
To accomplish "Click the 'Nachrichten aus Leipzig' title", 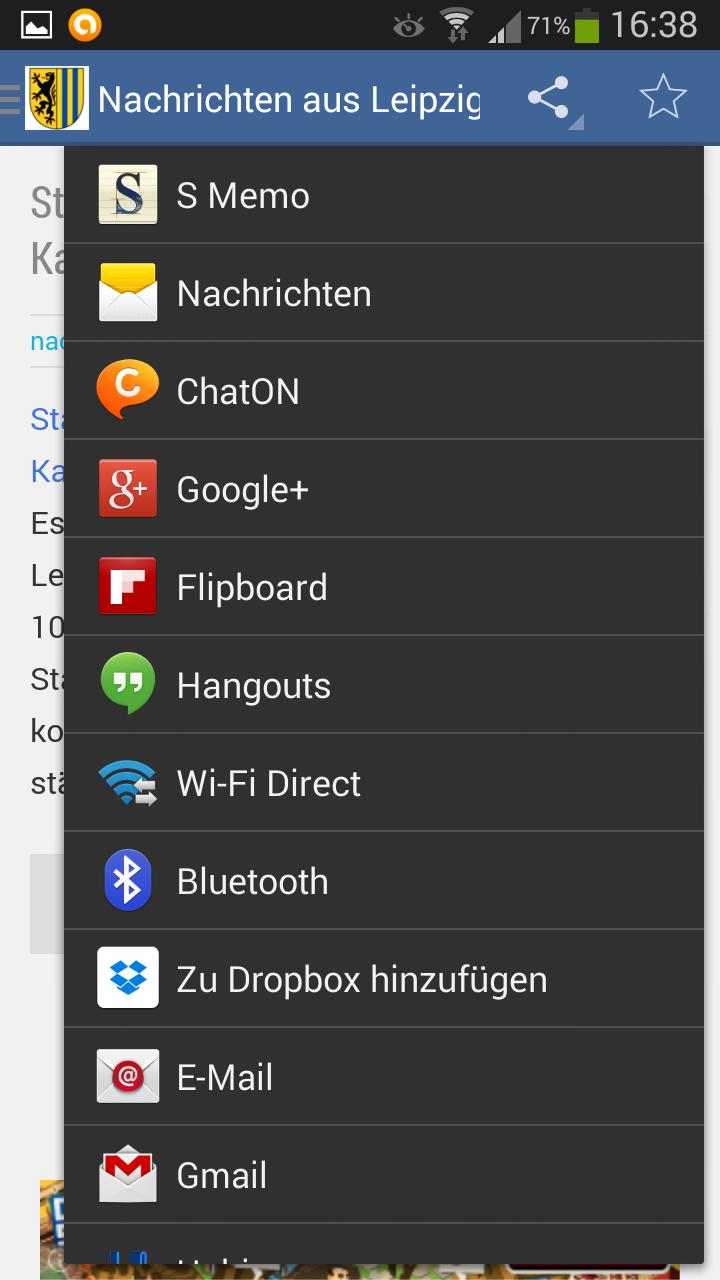I will [x=290, y=97].
